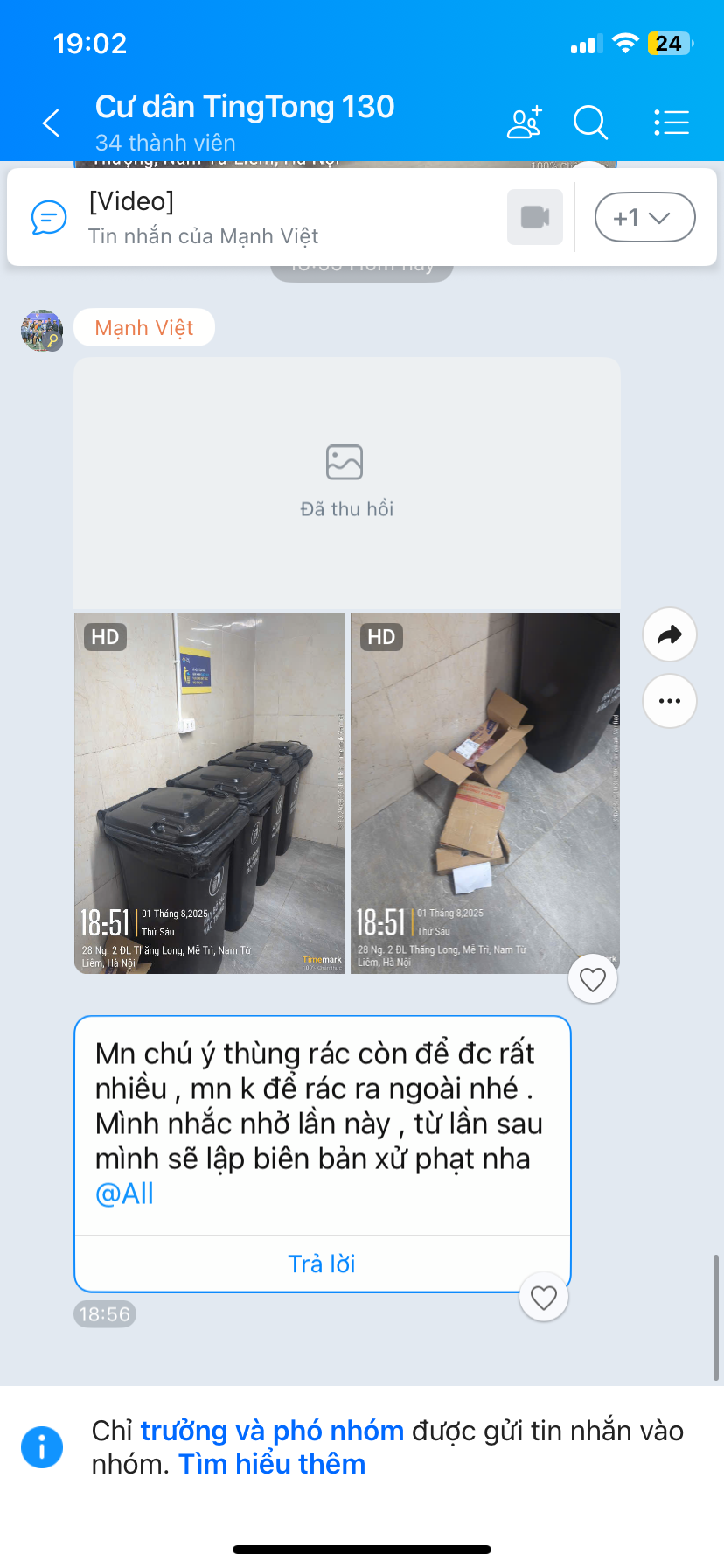Screen dimensions: 724x1568
Task: Forward the photos with the share arrow
Action: [669, 634]
